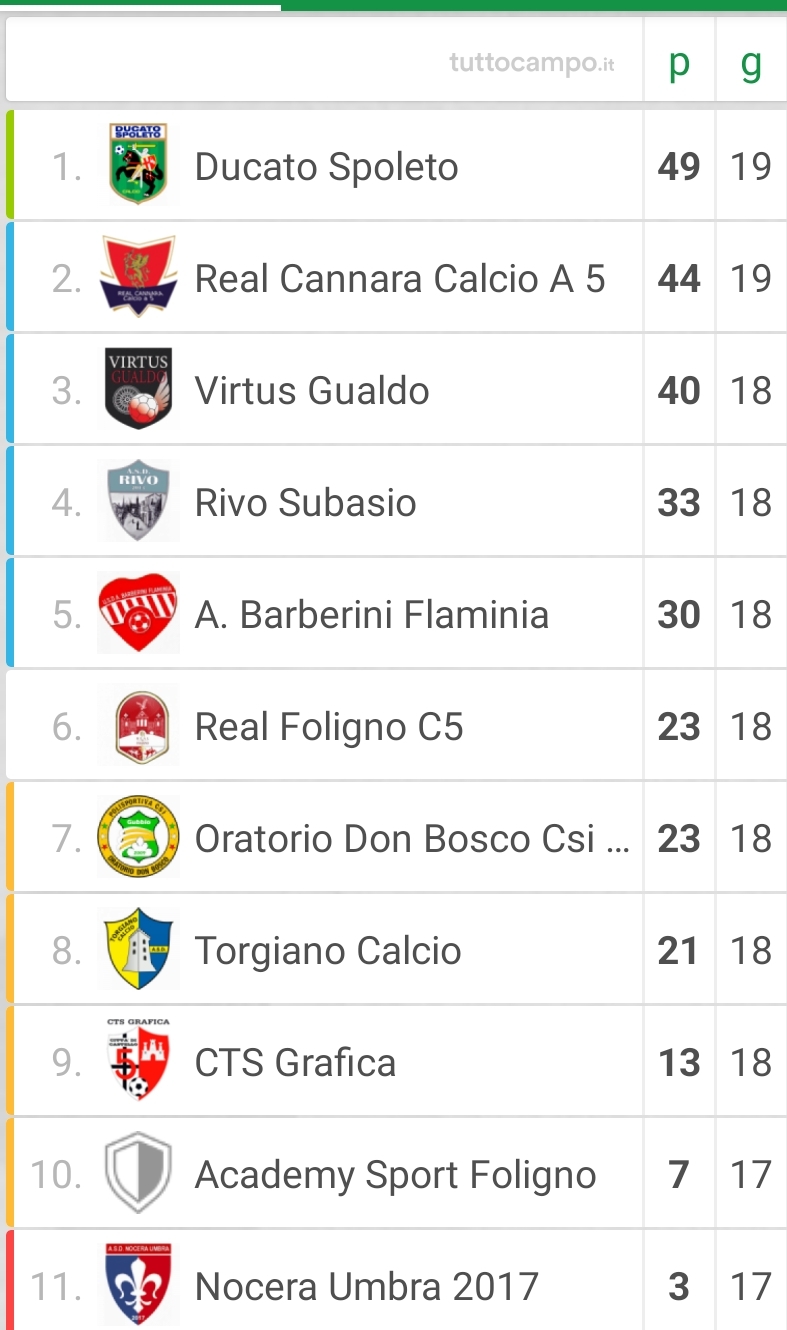View Rivo Subasio team details
Screen dimensions: 787x1330
(x=396, y=501)
